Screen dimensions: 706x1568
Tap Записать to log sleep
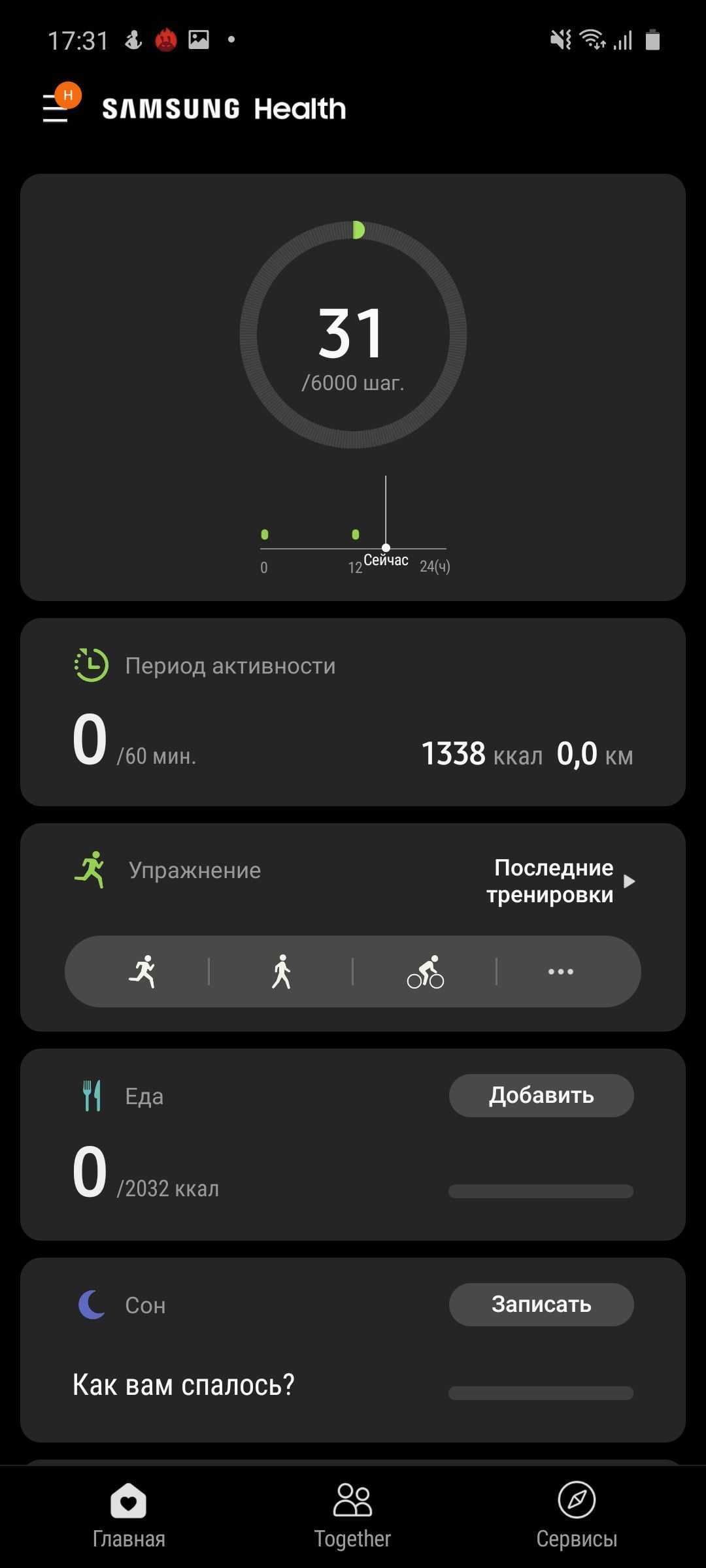[x=541, y=1305]
